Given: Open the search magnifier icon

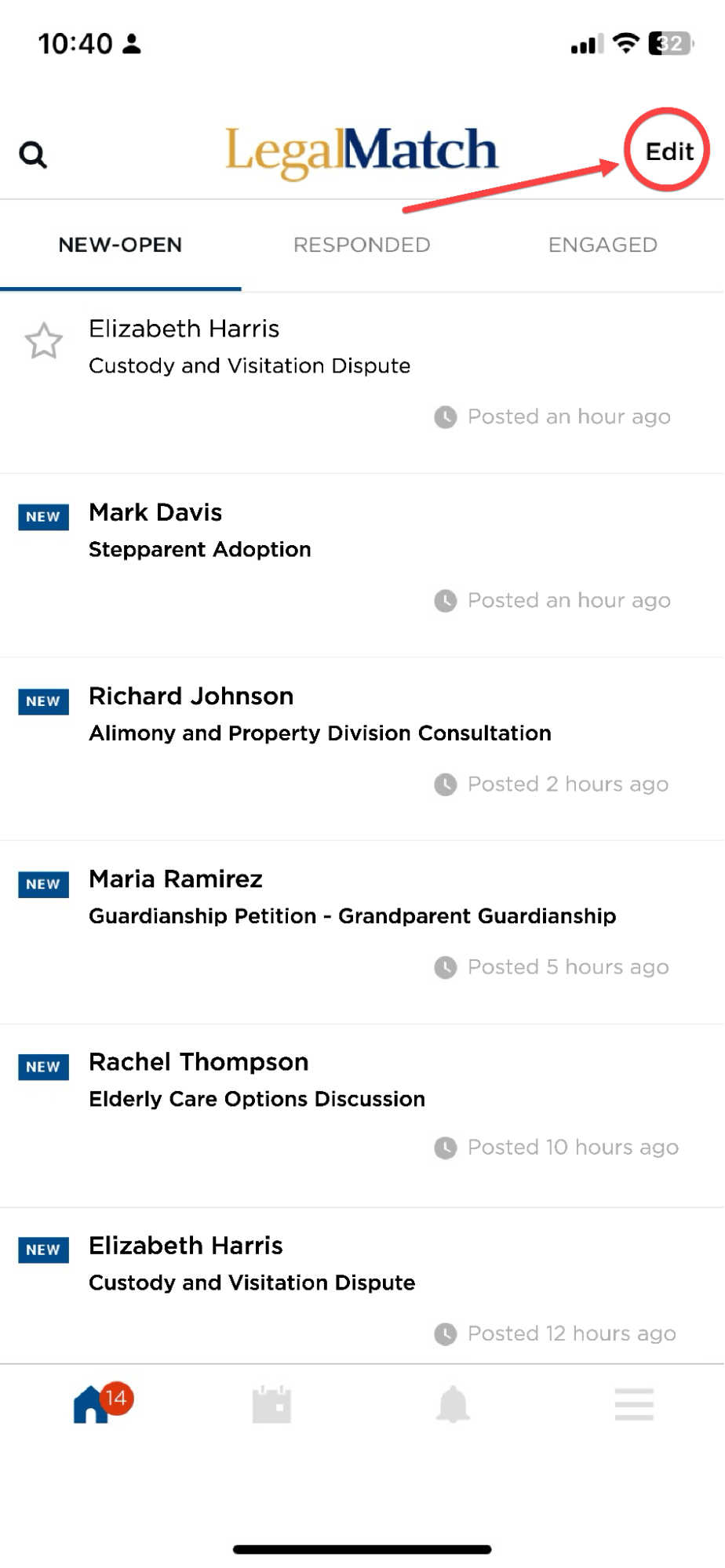Looking at the screenshot, I should click(33, 155).
